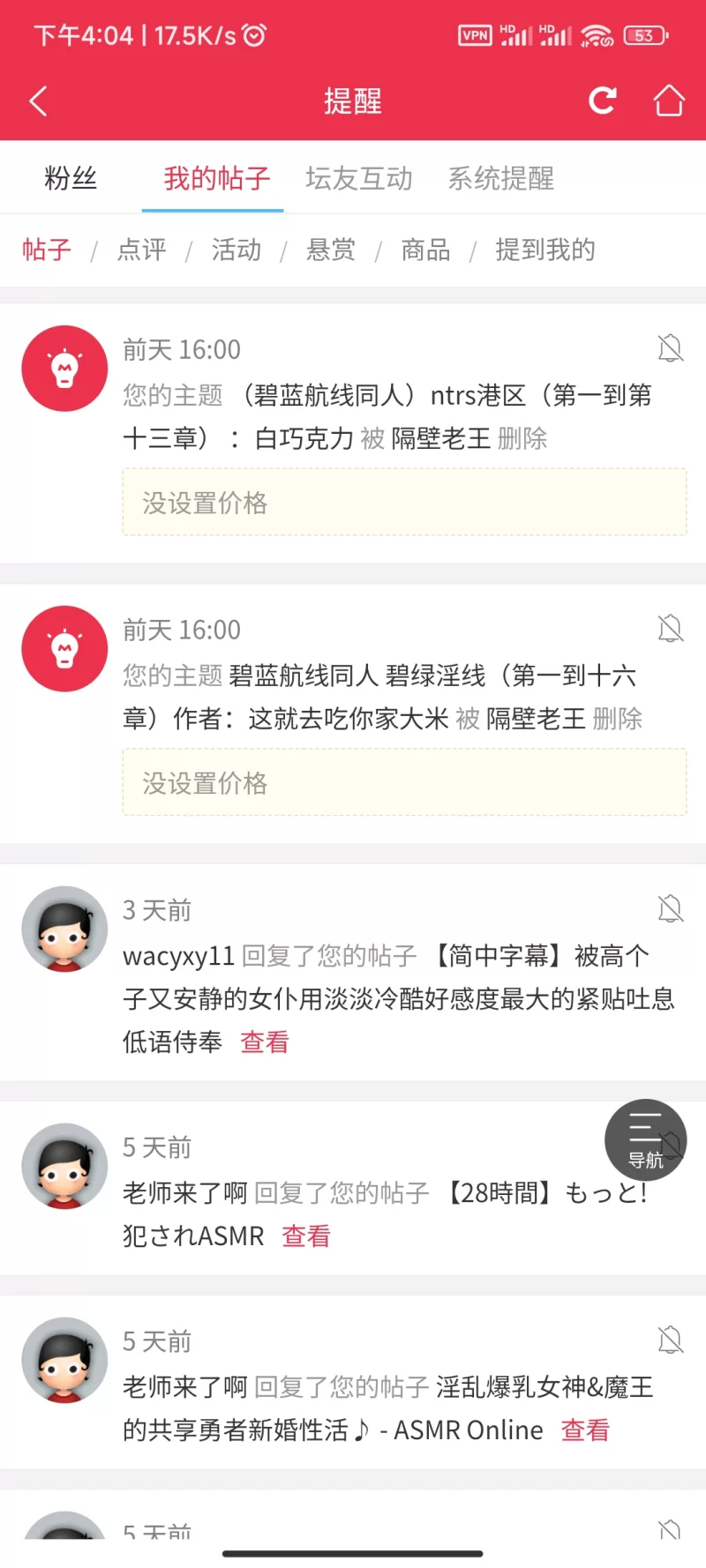Switch to the 坛友互动 tab
The image size is (706, 1568).
point(359,179)
